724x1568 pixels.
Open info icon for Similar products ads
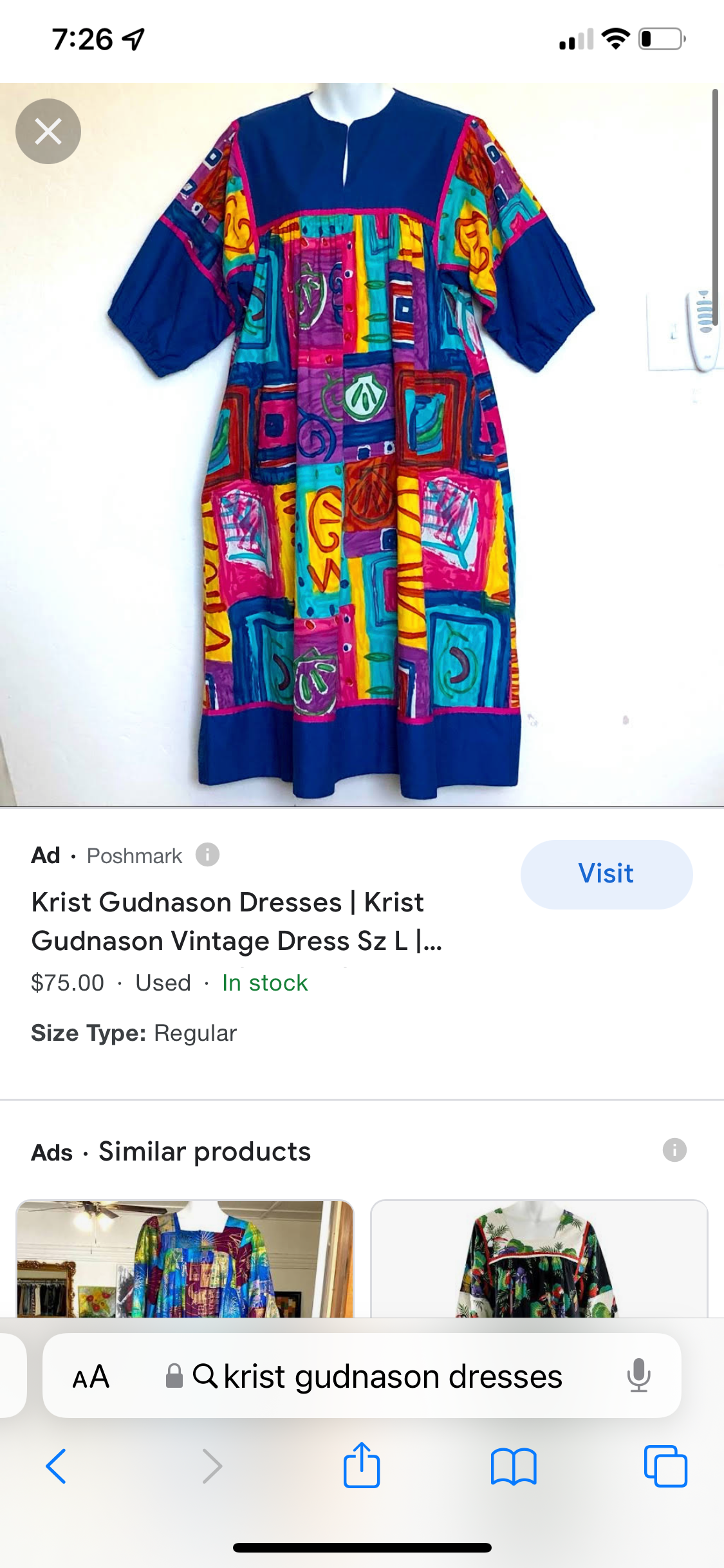[x=674, y=1150]
